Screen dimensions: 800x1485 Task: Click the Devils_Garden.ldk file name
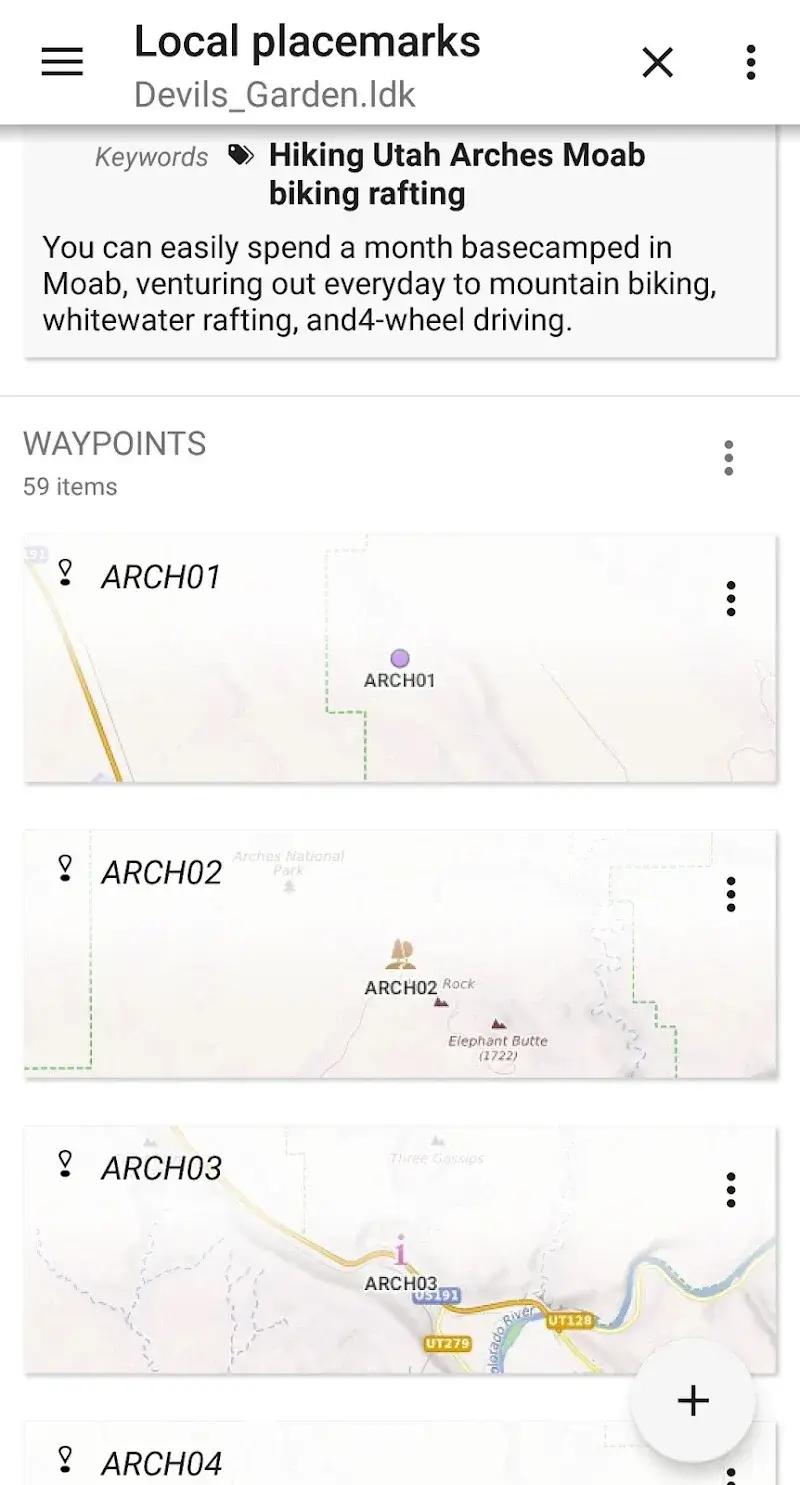click(276, 95)
